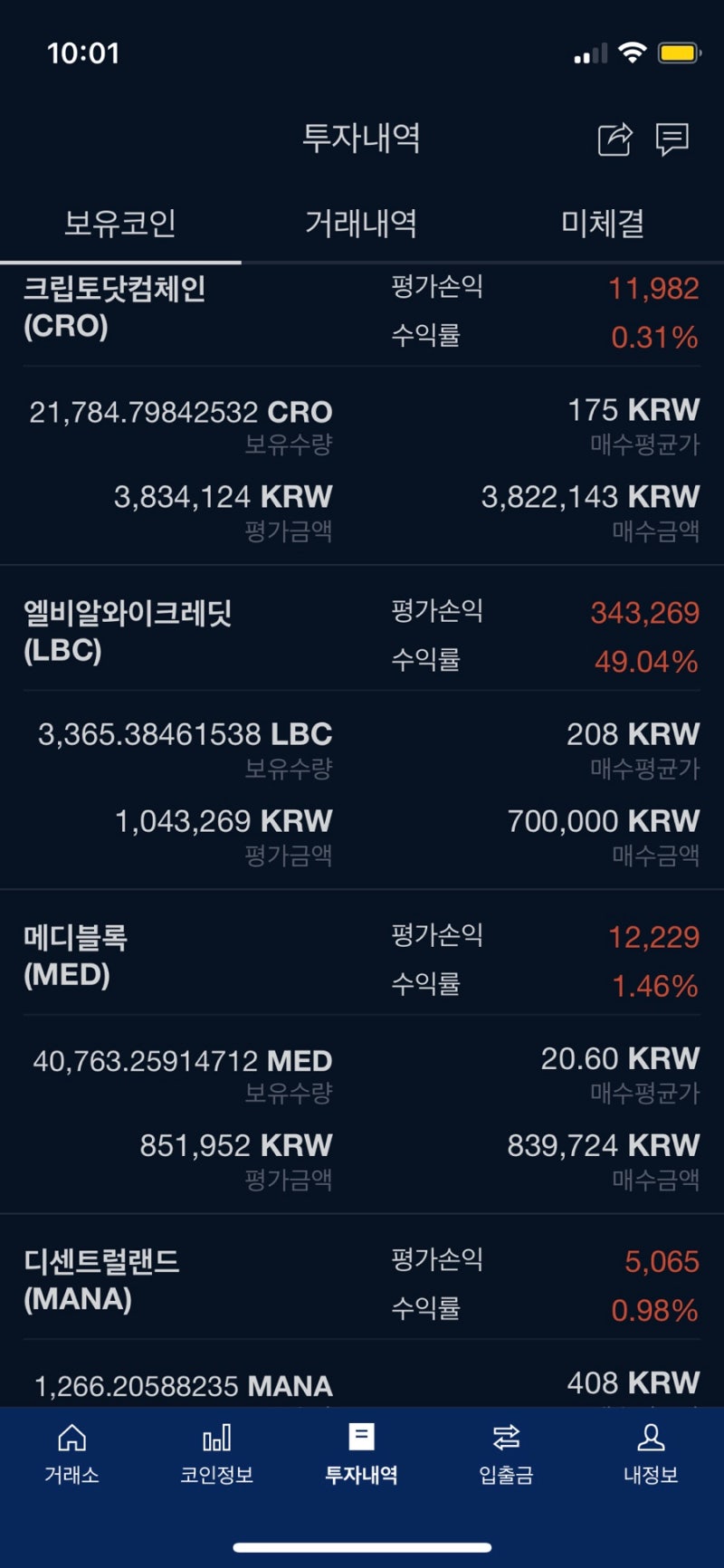Open 입출금 transfer arrows icon
The image size is (724, 1568).
[x=506, y=1458]
